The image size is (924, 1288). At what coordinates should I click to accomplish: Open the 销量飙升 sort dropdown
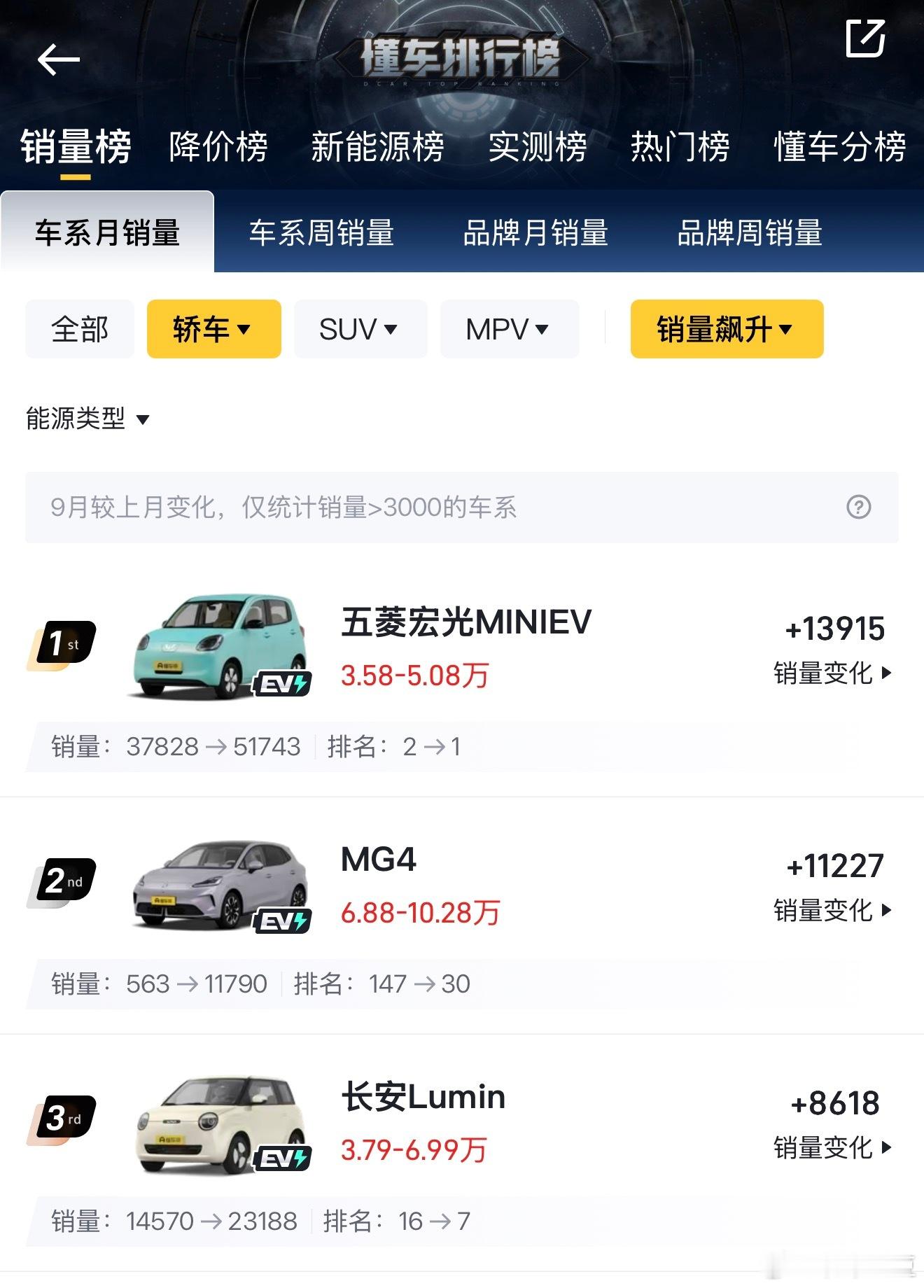coord(726,329)
